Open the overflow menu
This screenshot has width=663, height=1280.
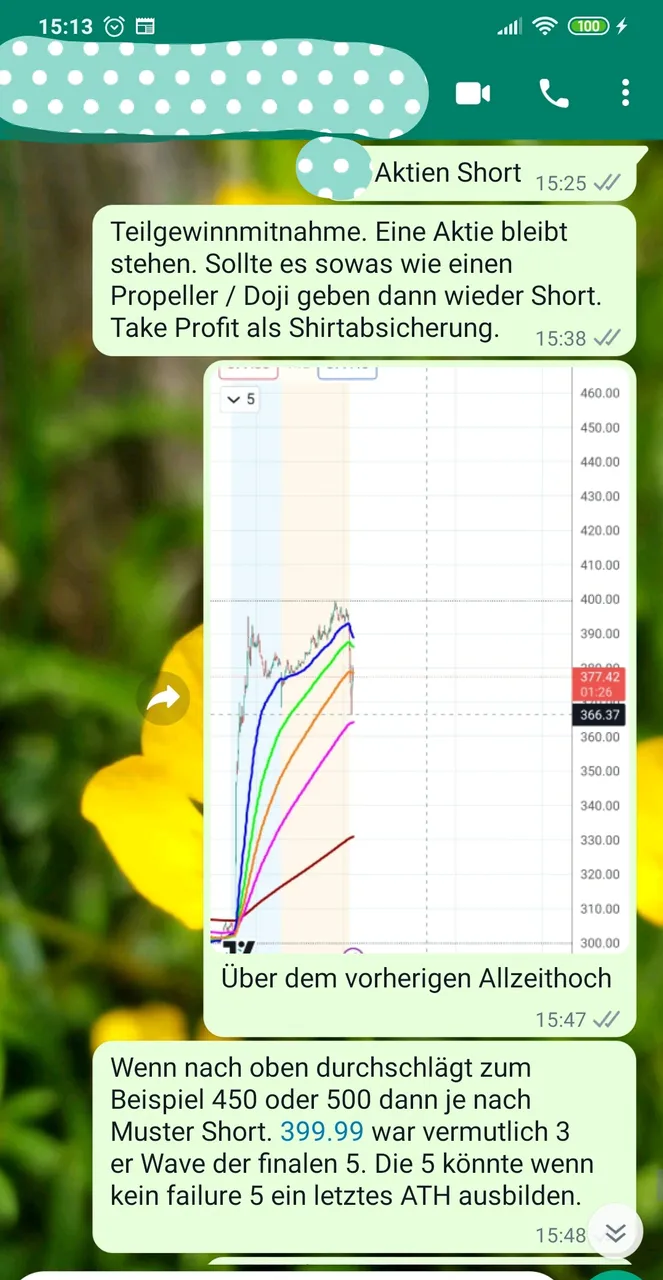coord(625,94)
